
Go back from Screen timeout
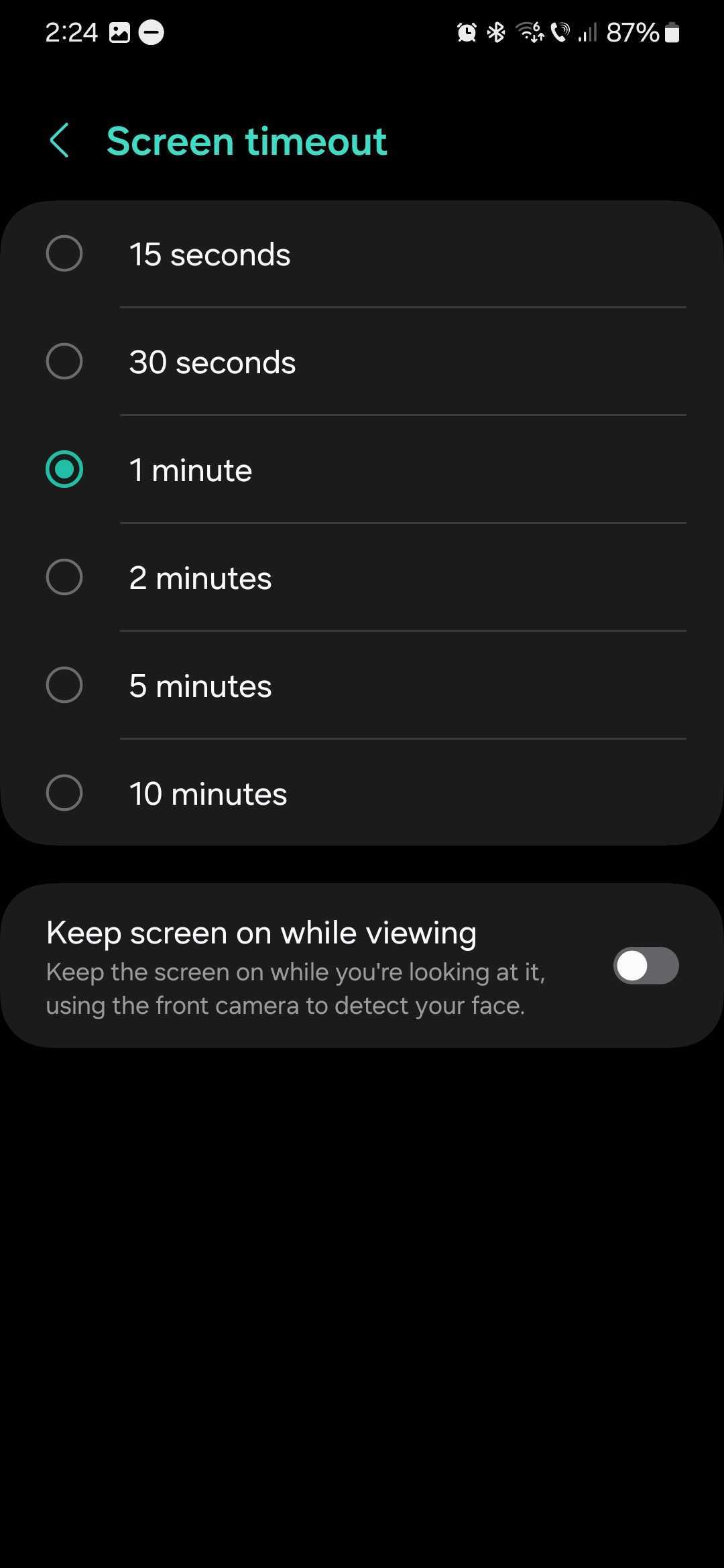click(x=59, y=141)
